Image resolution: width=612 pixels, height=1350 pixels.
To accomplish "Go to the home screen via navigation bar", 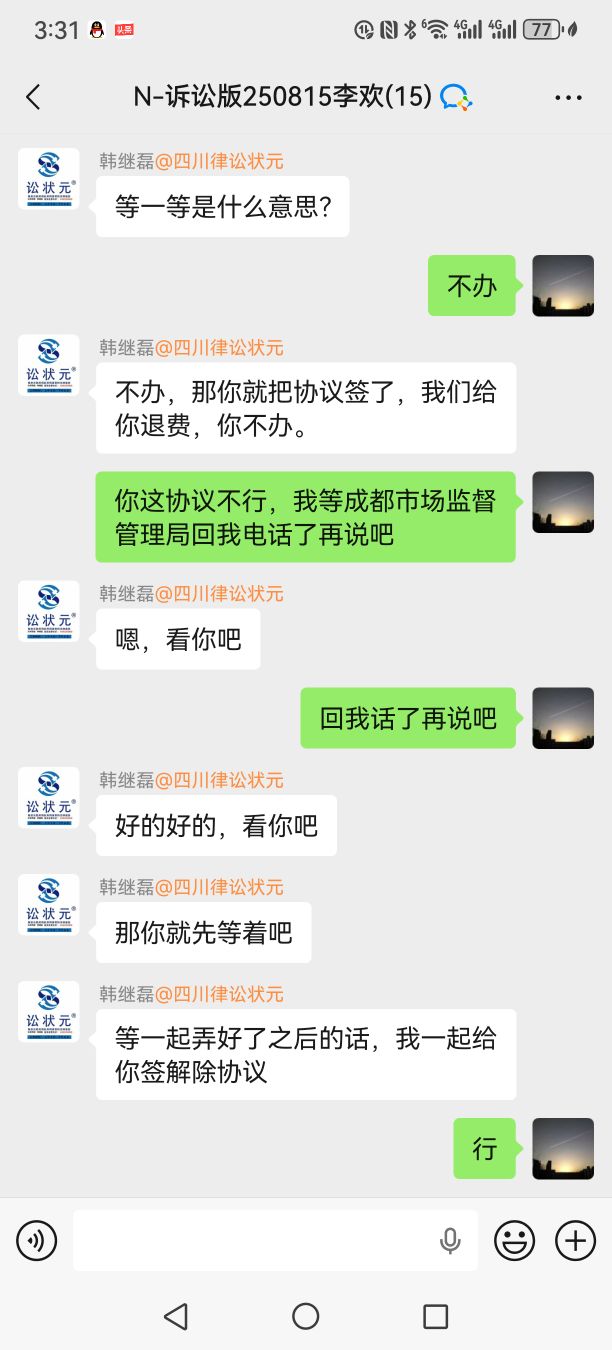I will (306, 1316).
